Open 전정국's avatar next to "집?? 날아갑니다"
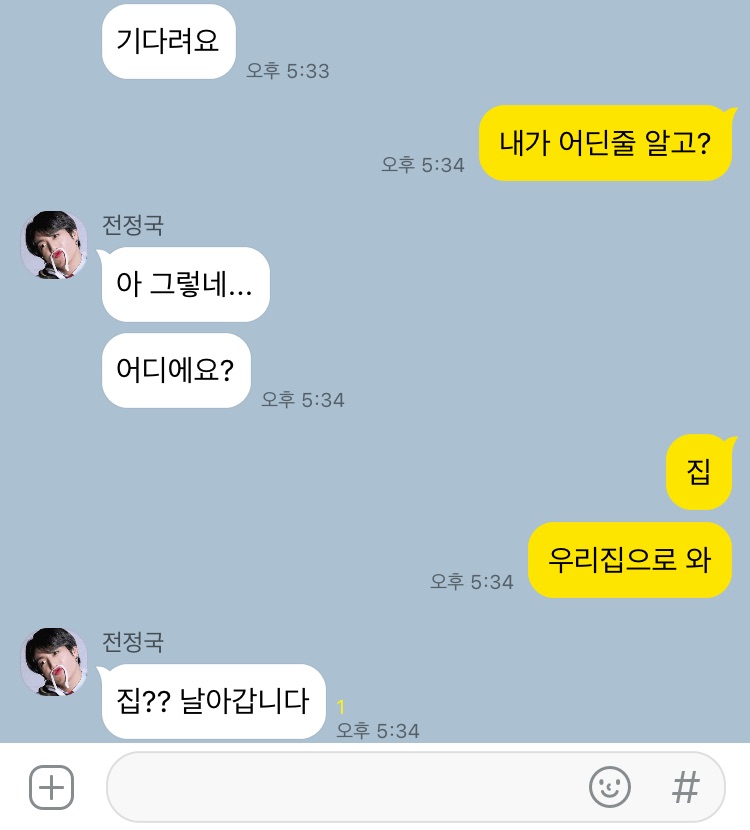 (55, 662)
